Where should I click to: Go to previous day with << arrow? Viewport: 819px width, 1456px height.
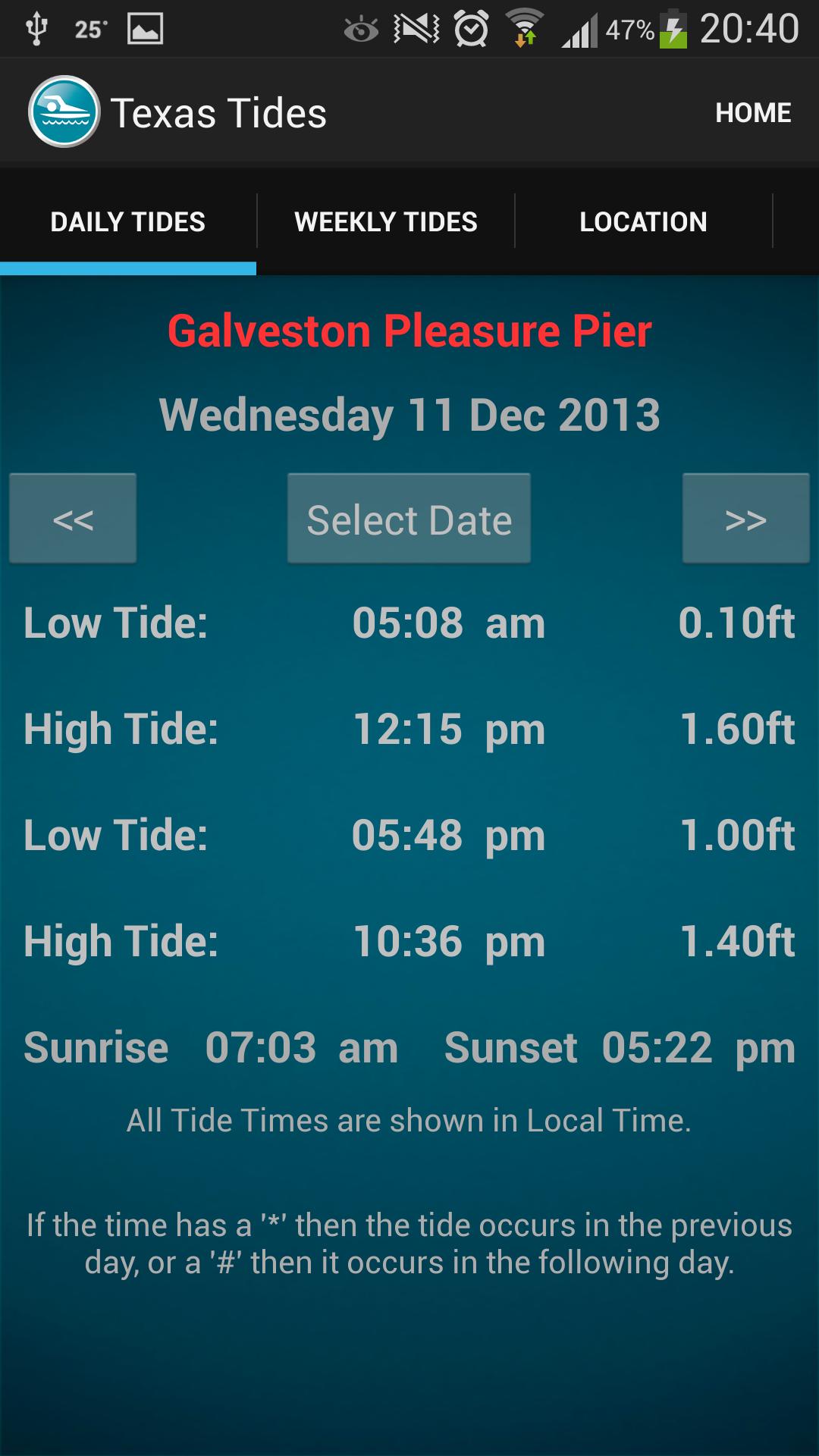pyautogui.click(x=72, y=518)
